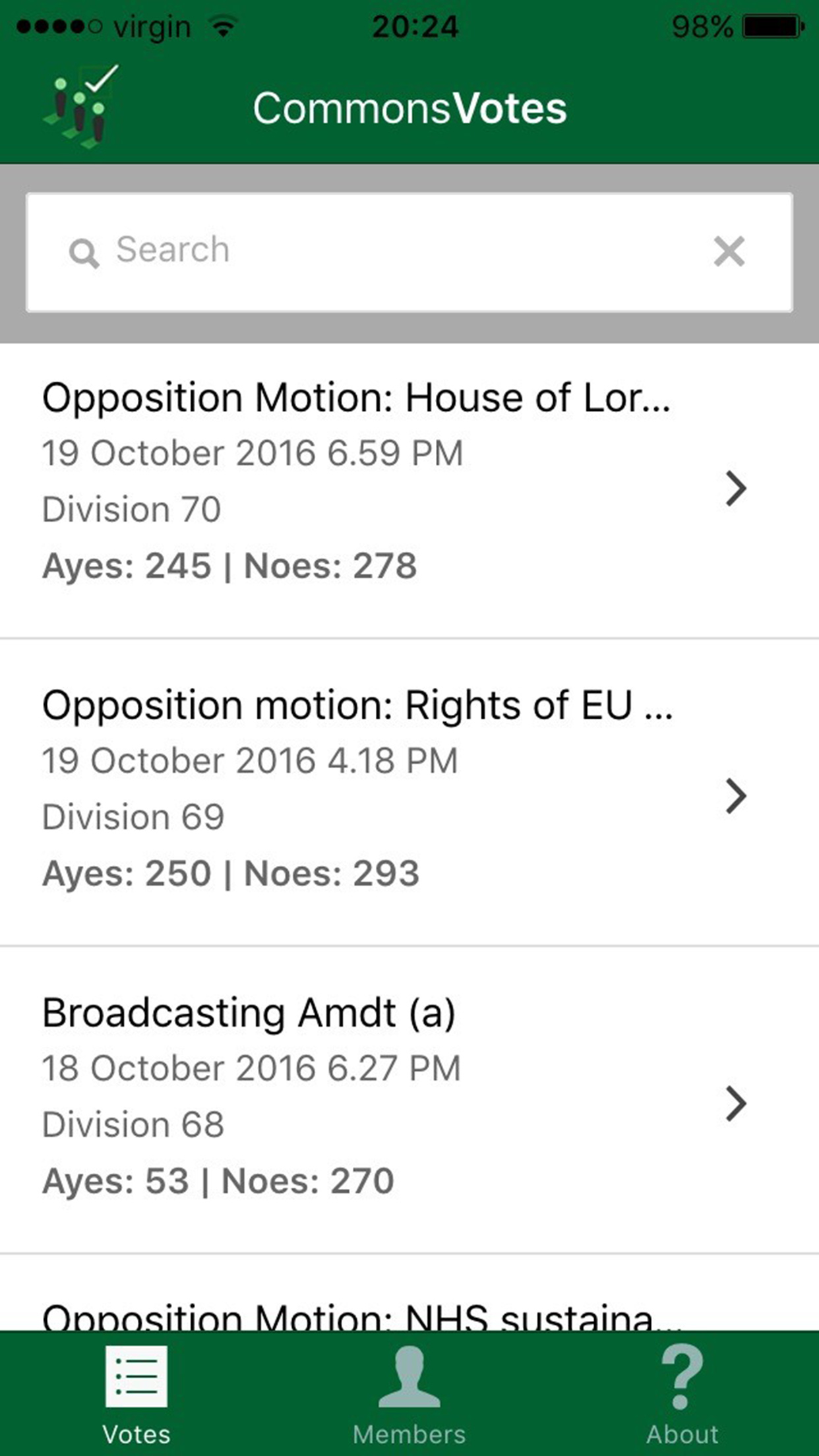Clear the search with the X icon
The width and height of the screenshot is (819, 1456).
pyautogui.click(x=729, y=251)
